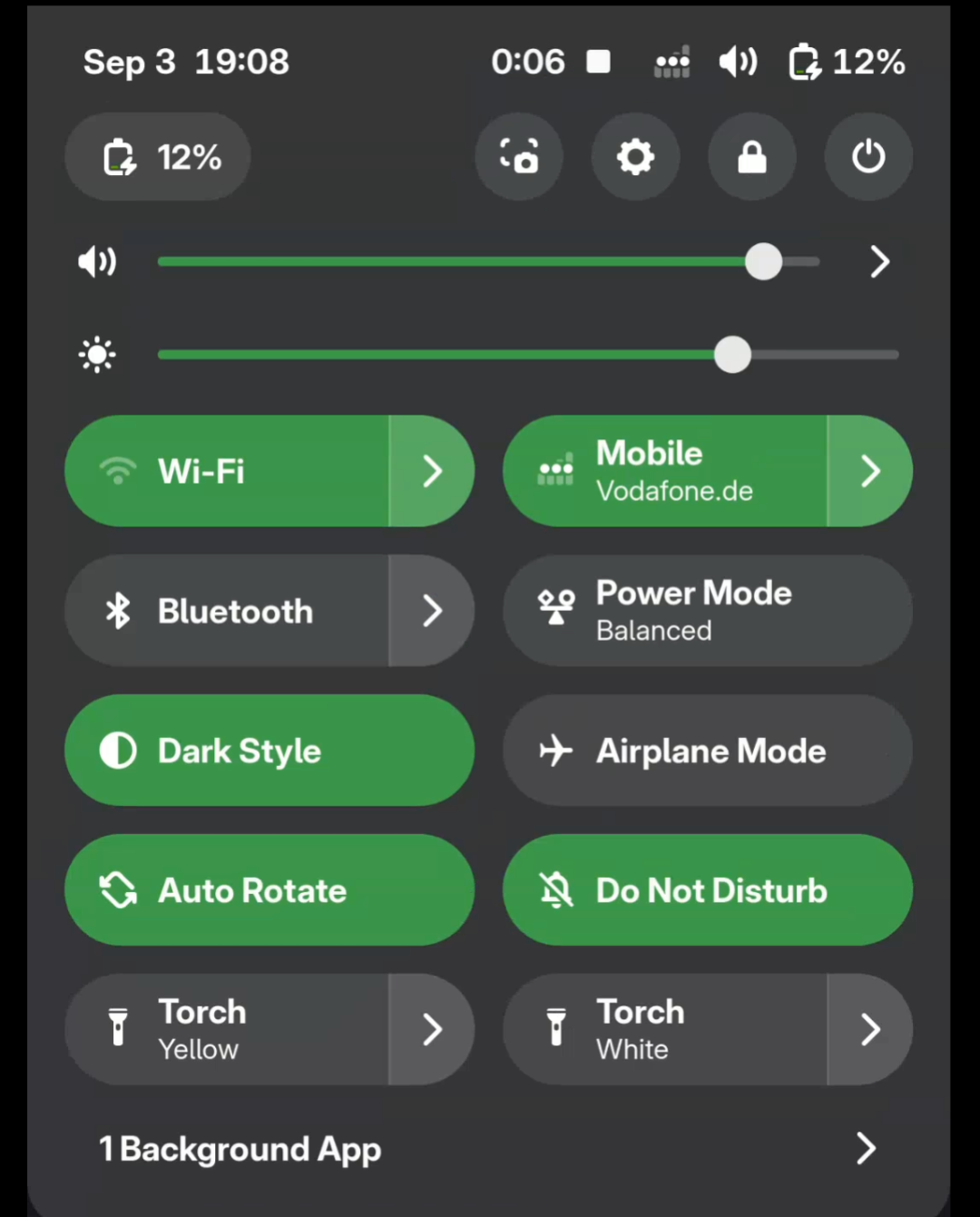Turn on Bluetooth

pos(227,611)
